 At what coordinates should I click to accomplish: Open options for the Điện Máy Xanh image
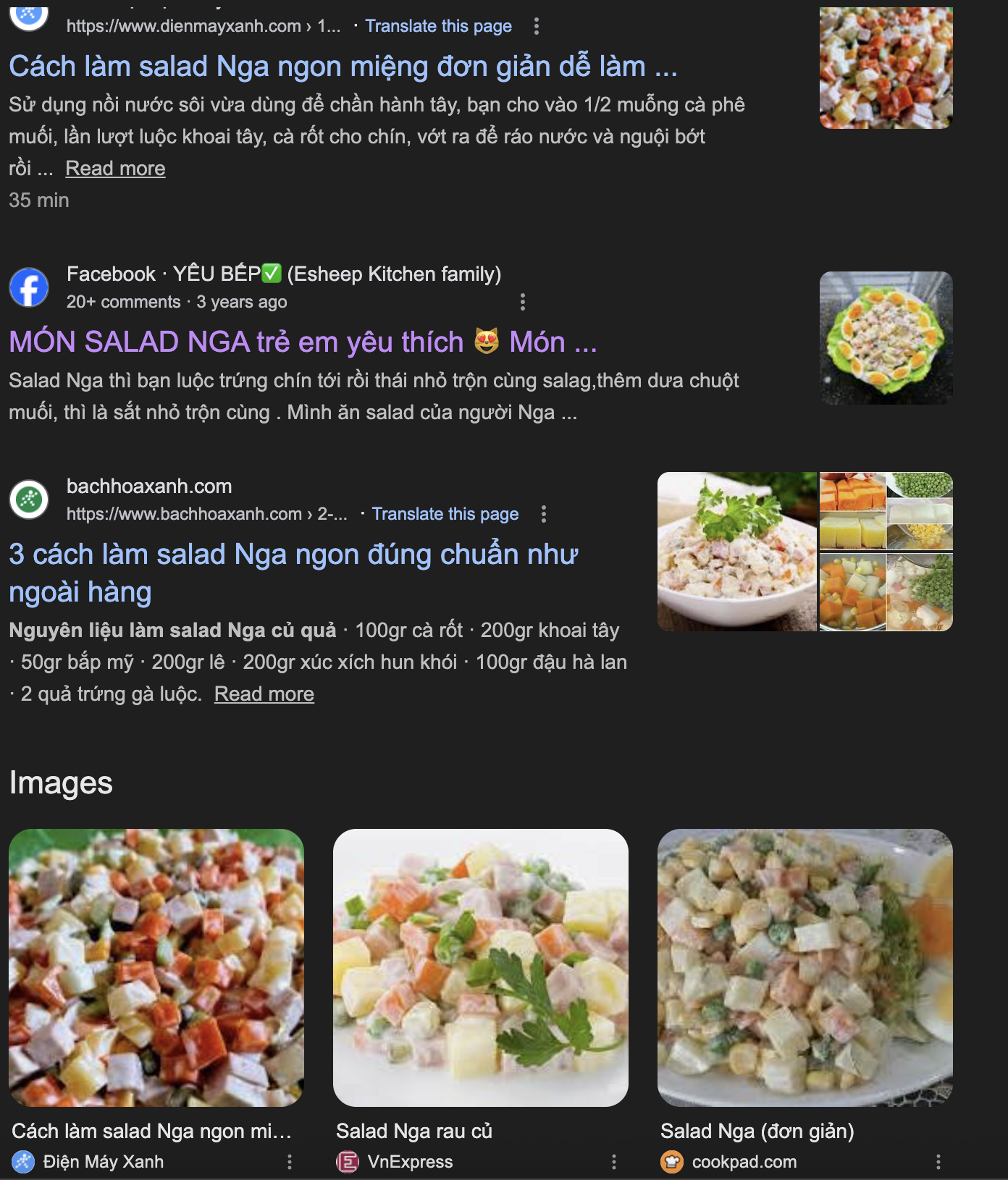point(289,1162)
